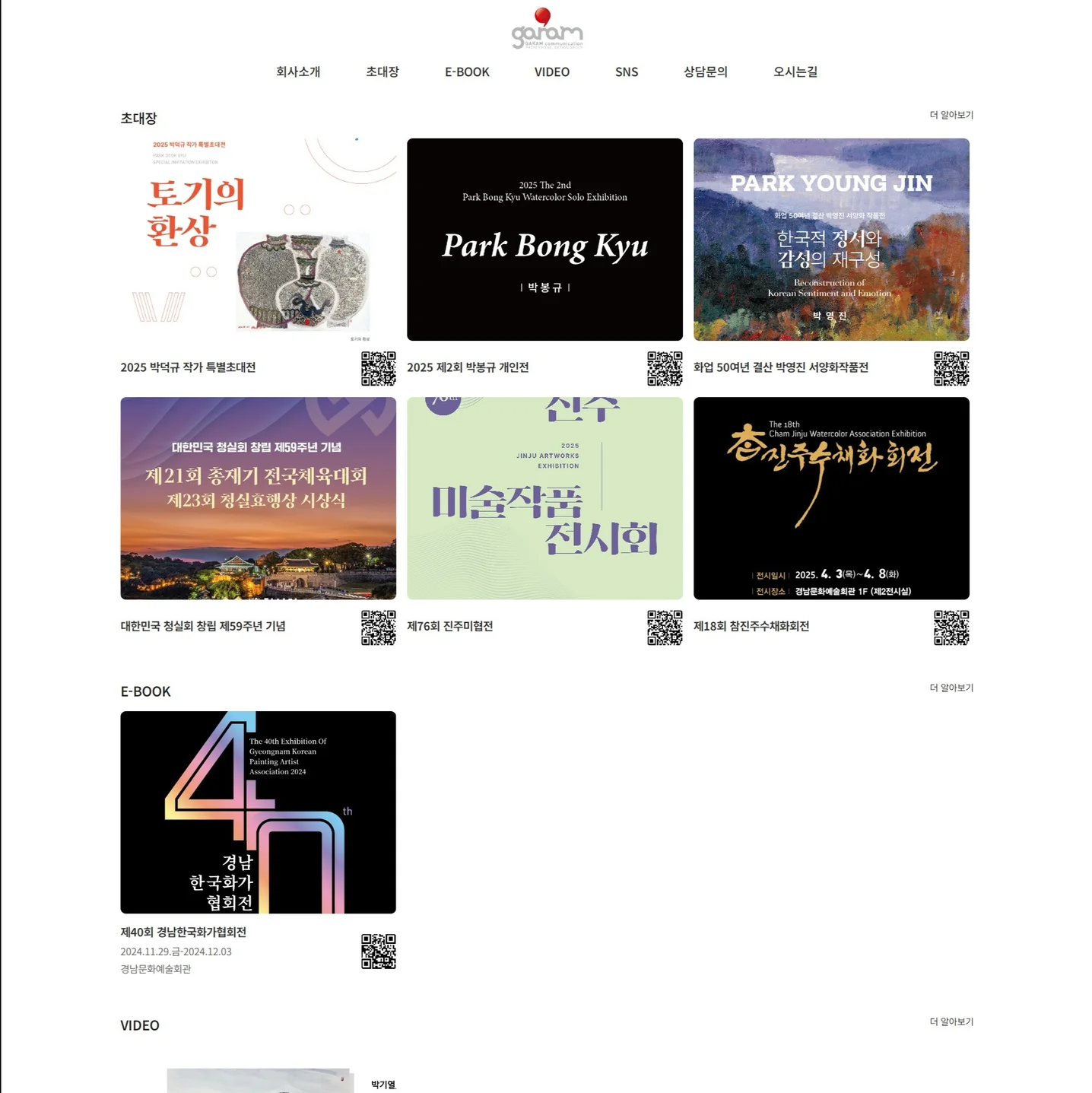This screenshot has width=1092, height=1093.
Task: Select 상담문의 in the top menu
Action: [x=705, y=71]
